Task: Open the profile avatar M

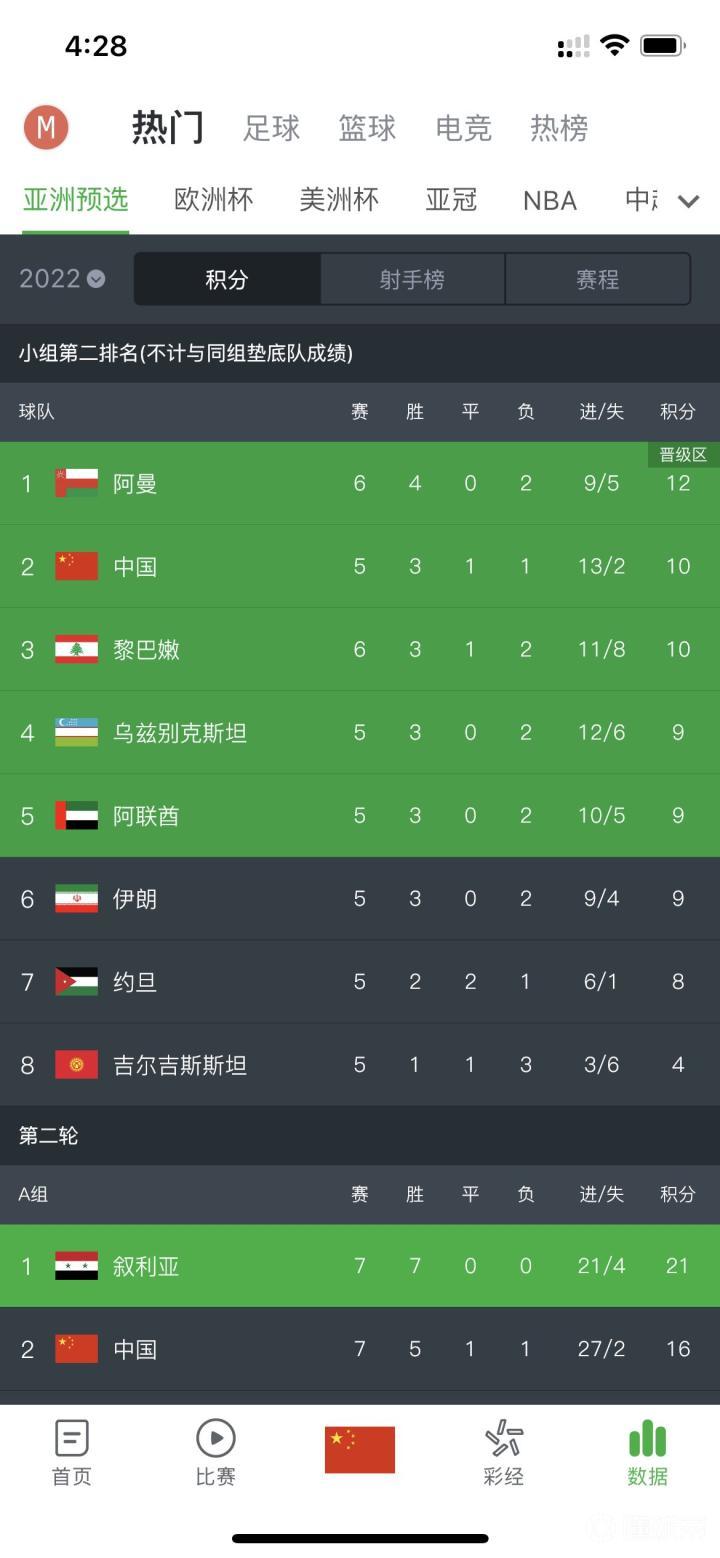Action: [46, 128]
